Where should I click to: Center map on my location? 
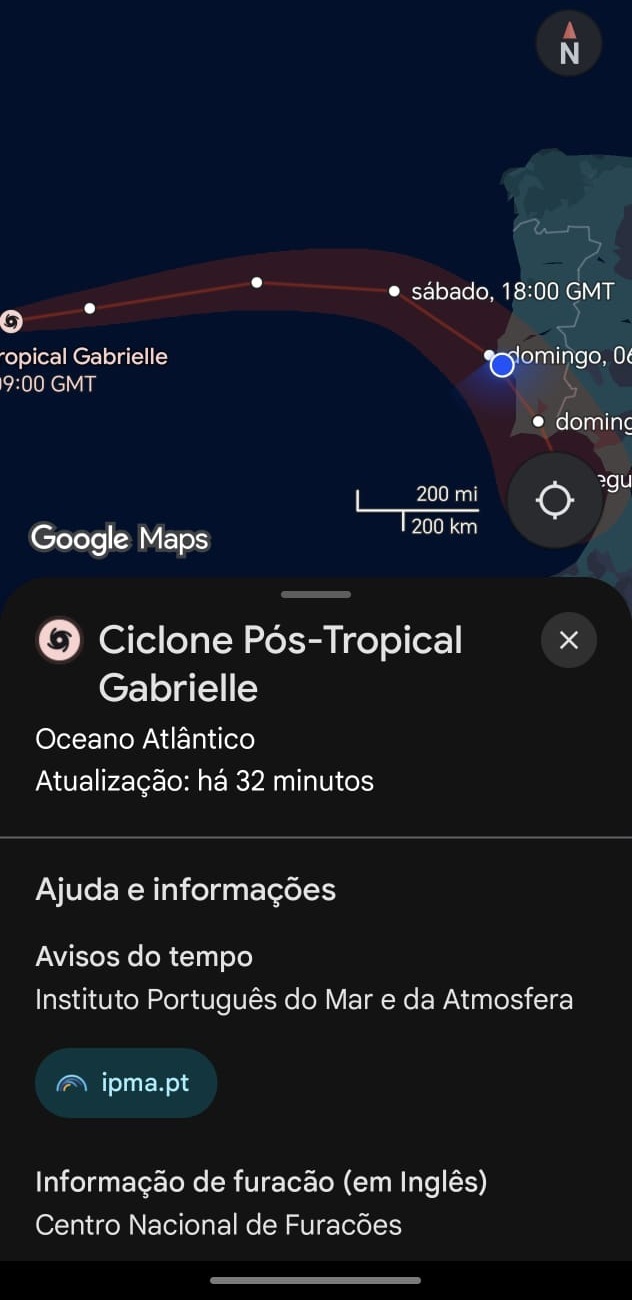pyautogui.click(x=555, y=500)
